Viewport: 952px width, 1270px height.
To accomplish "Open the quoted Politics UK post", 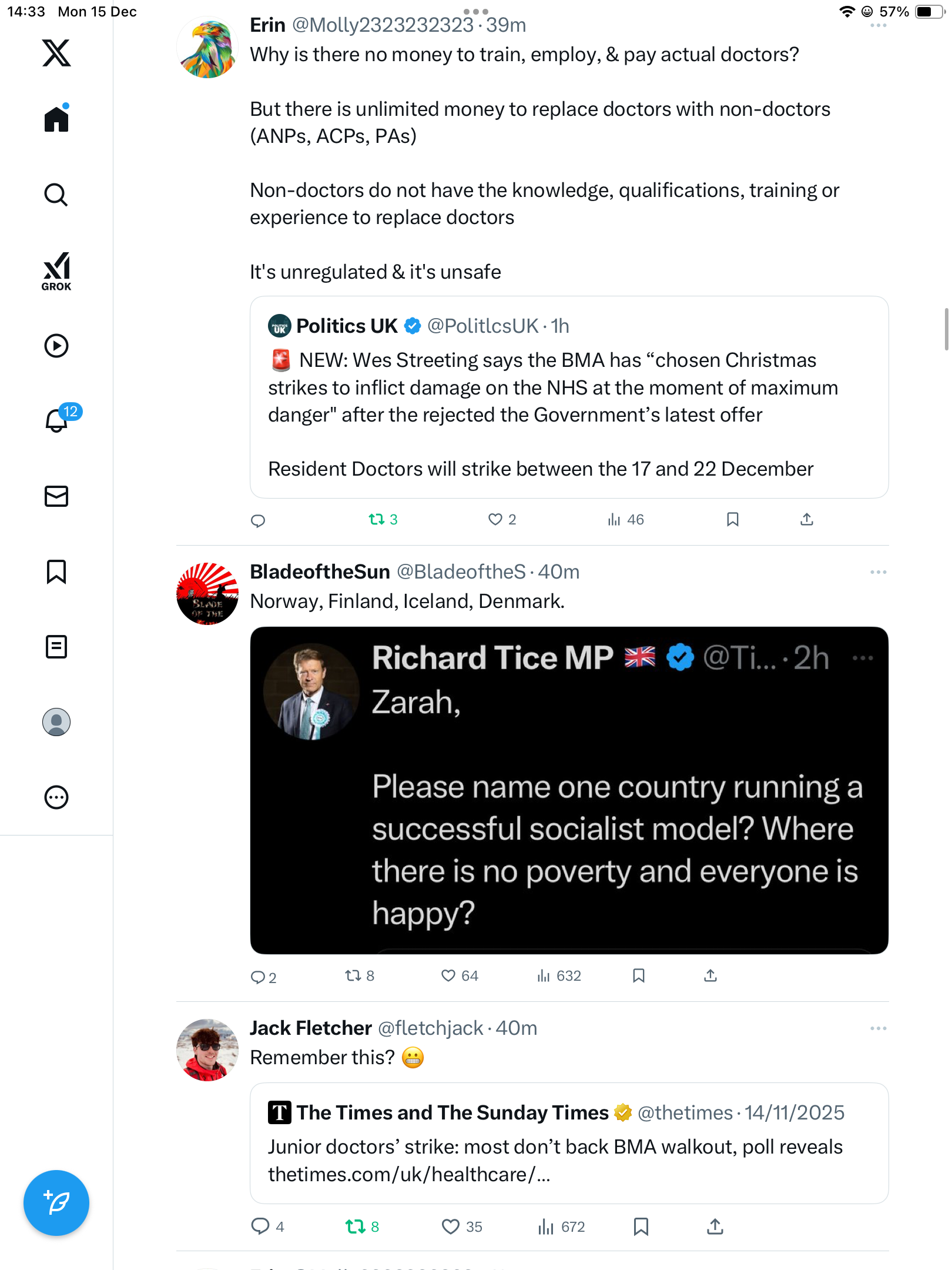I will point(569,397).
